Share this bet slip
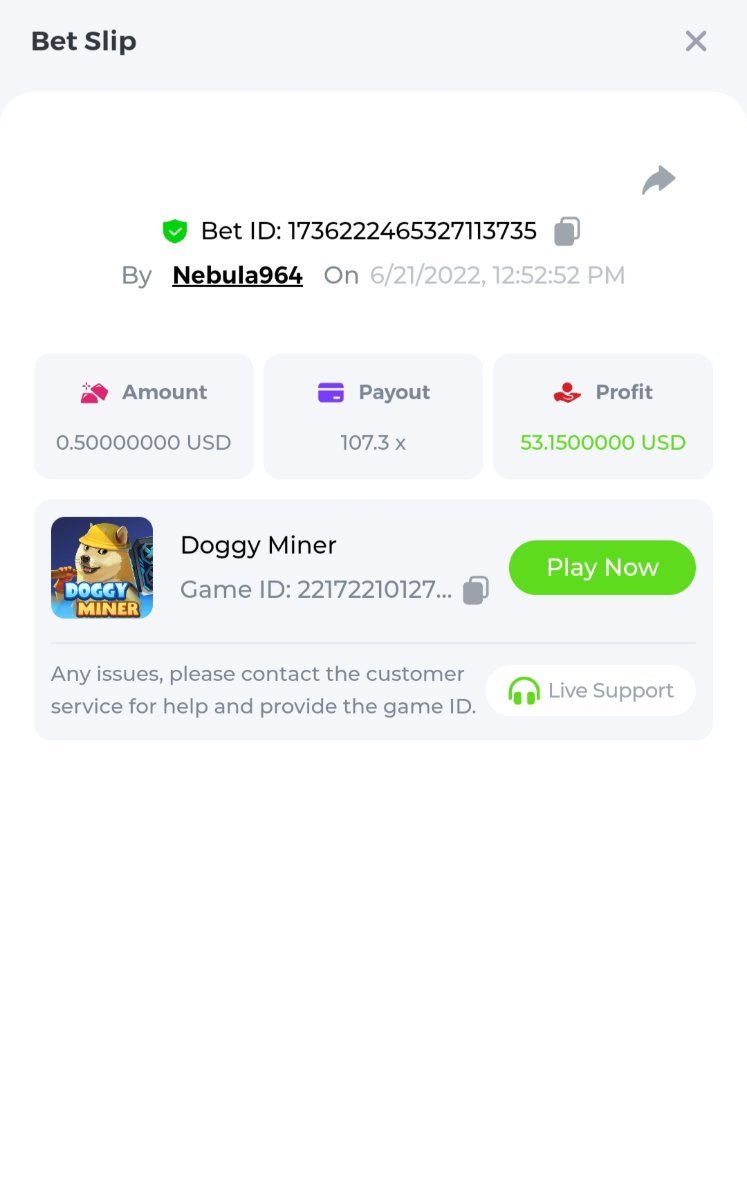 coord(658,181)
